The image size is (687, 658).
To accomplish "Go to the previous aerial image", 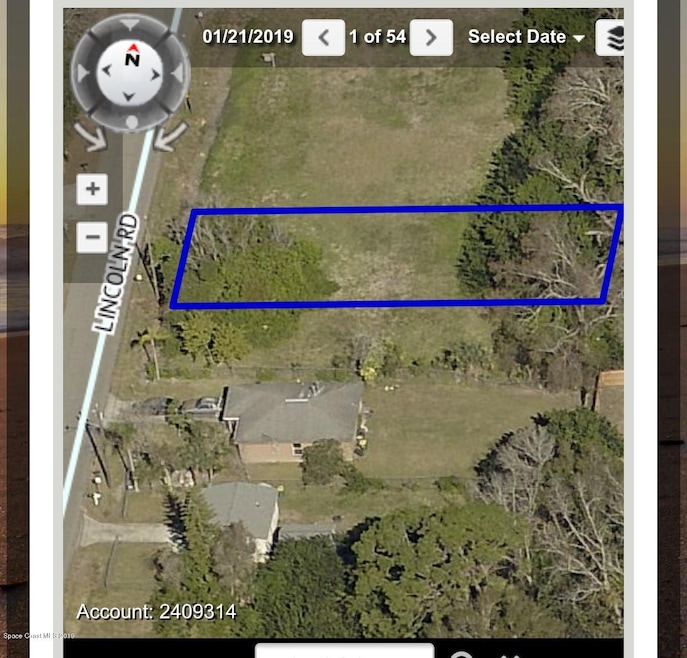I will 323,38.
